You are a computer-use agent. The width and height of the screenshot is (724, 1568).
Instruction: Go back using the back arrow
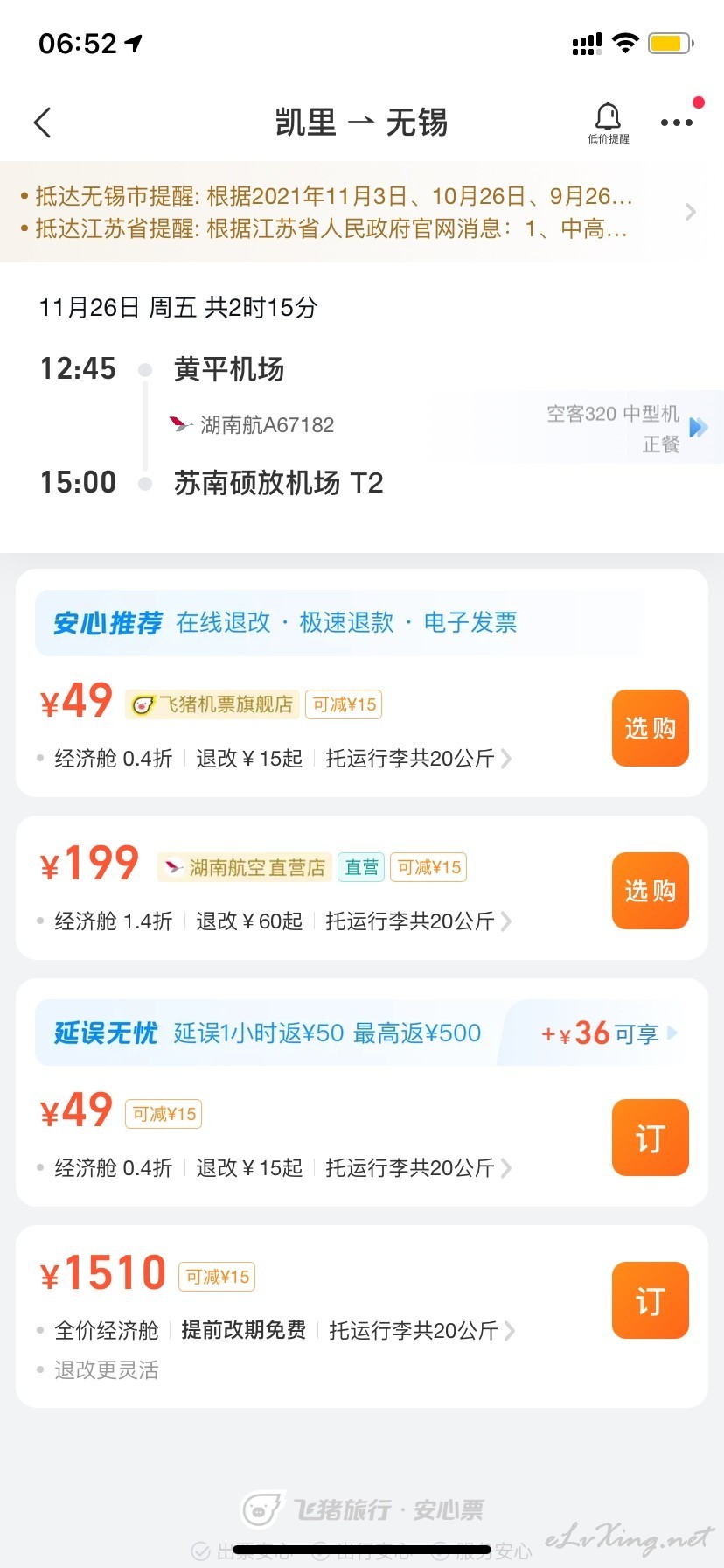pos(42,122)
